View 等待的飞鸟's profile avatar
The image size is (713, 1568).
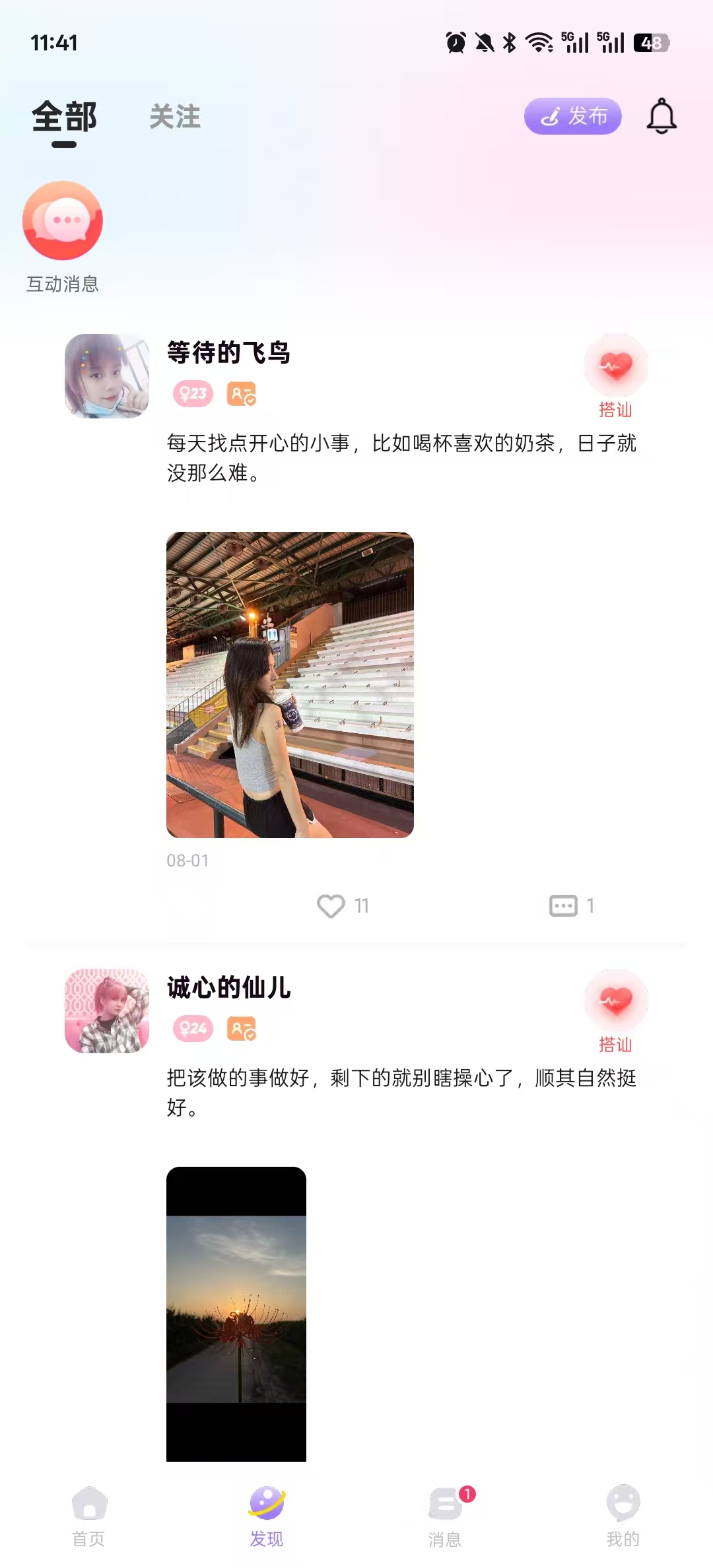(107, 376)
